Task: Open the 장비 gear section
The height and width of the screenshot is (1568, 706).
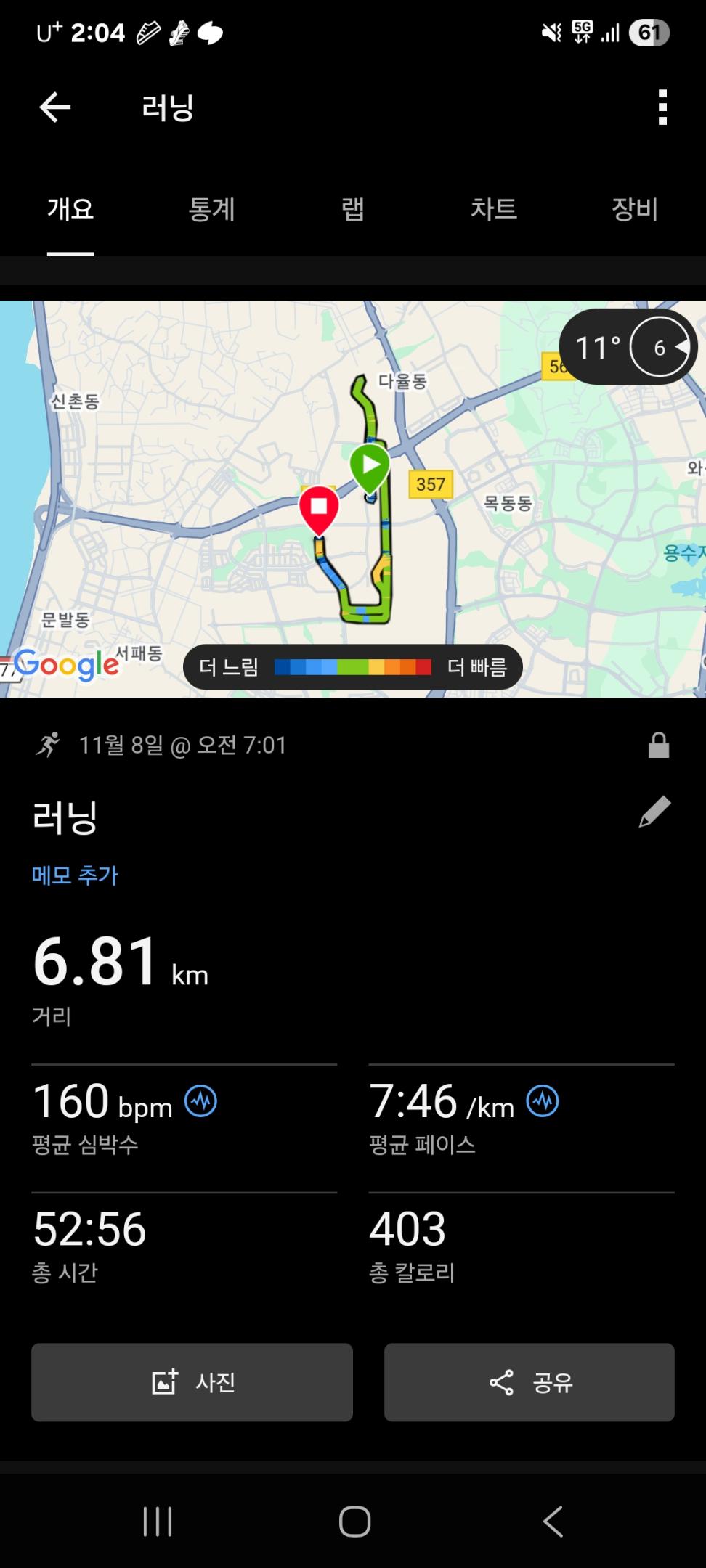Action: tap(633, 209)
